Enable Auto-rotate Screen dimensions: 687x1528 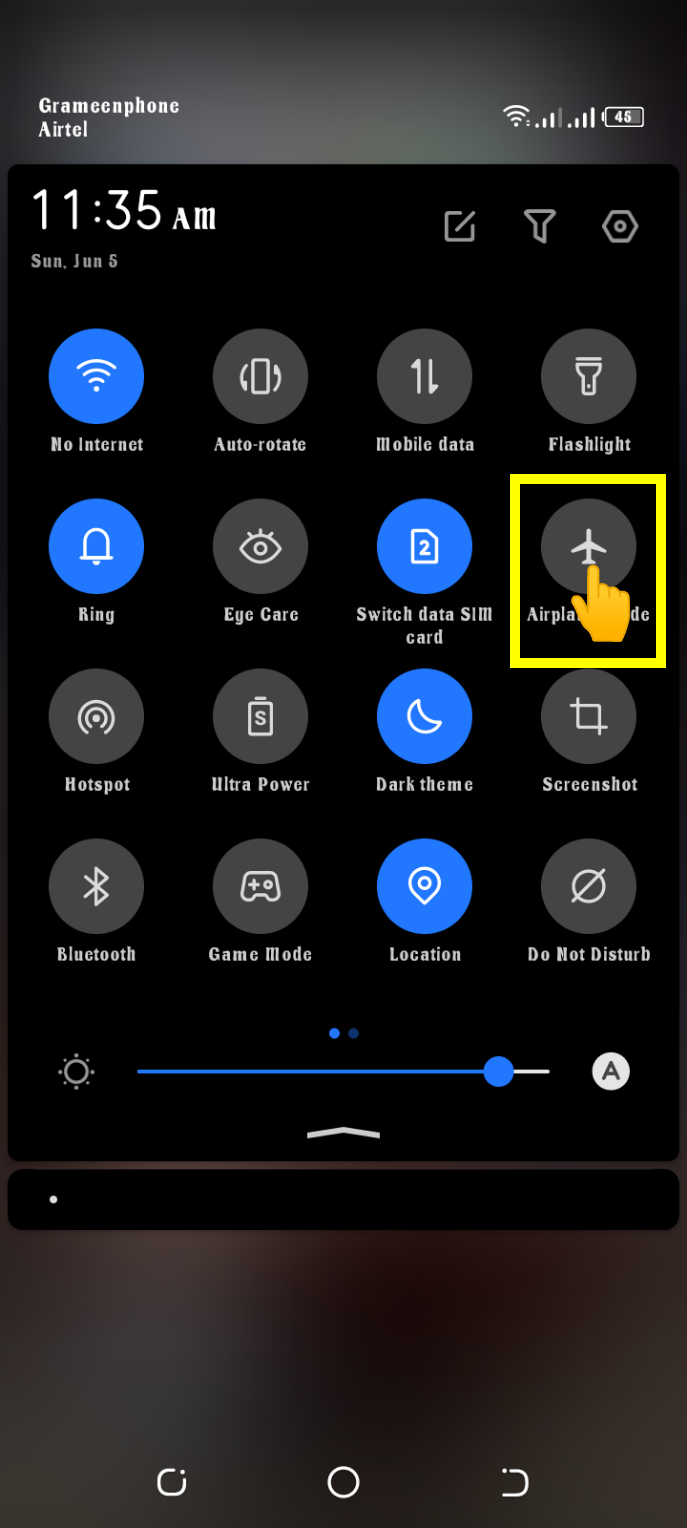(260, 377)
